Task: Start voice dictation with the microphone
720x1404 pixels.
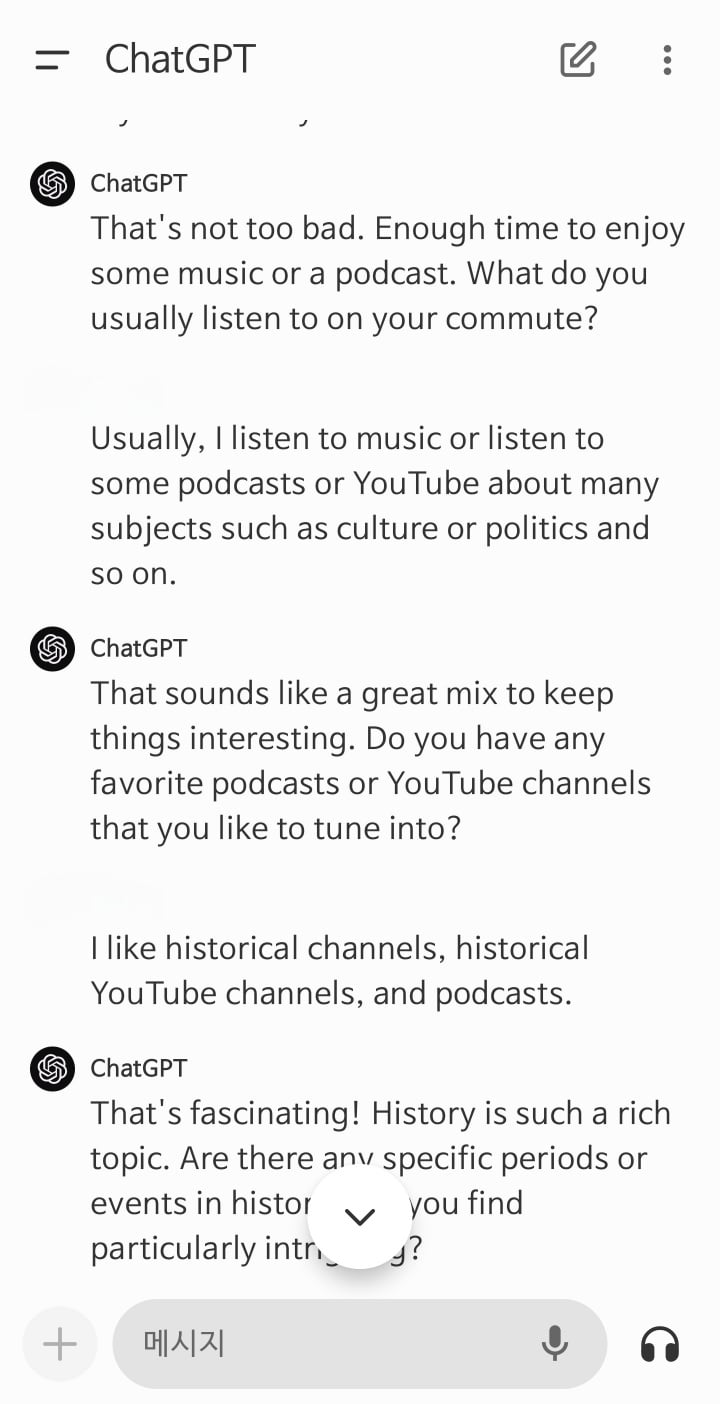Action: pos(555,1344)
